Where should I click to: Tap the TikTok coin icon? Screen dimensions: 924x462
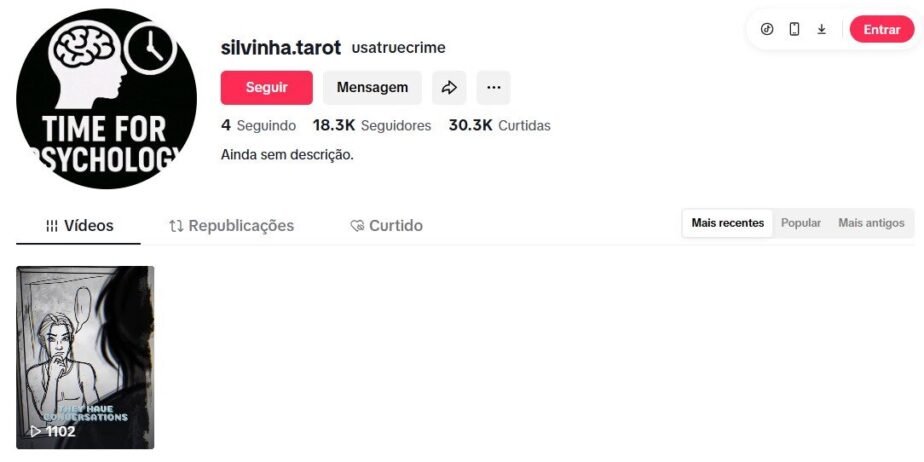[x=767, y=29]
